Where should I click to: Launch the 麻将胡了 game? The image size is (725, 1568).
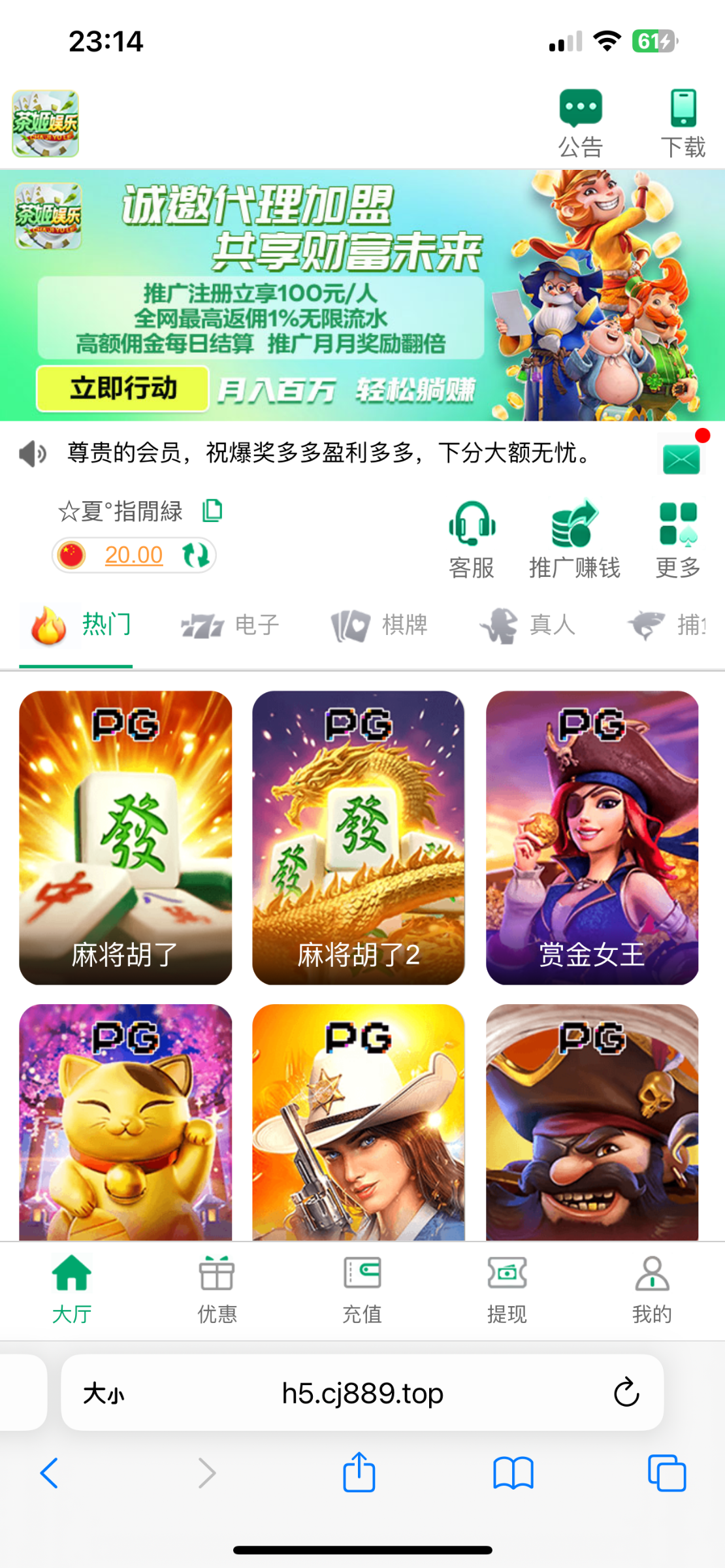pos(125,837)
